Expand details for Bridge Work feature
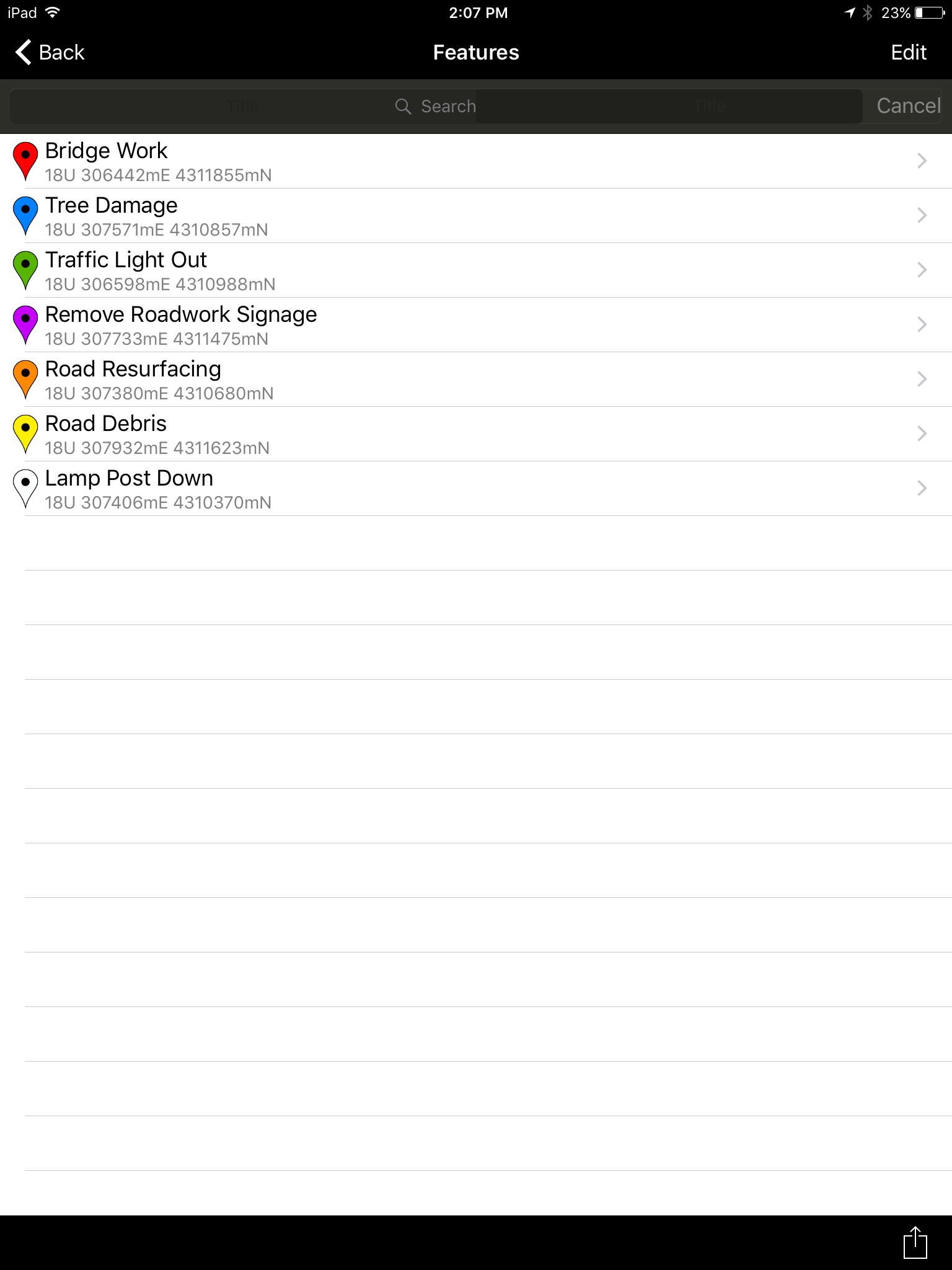Viewport: 952px width, 1270px height. [x=922, y=161]
